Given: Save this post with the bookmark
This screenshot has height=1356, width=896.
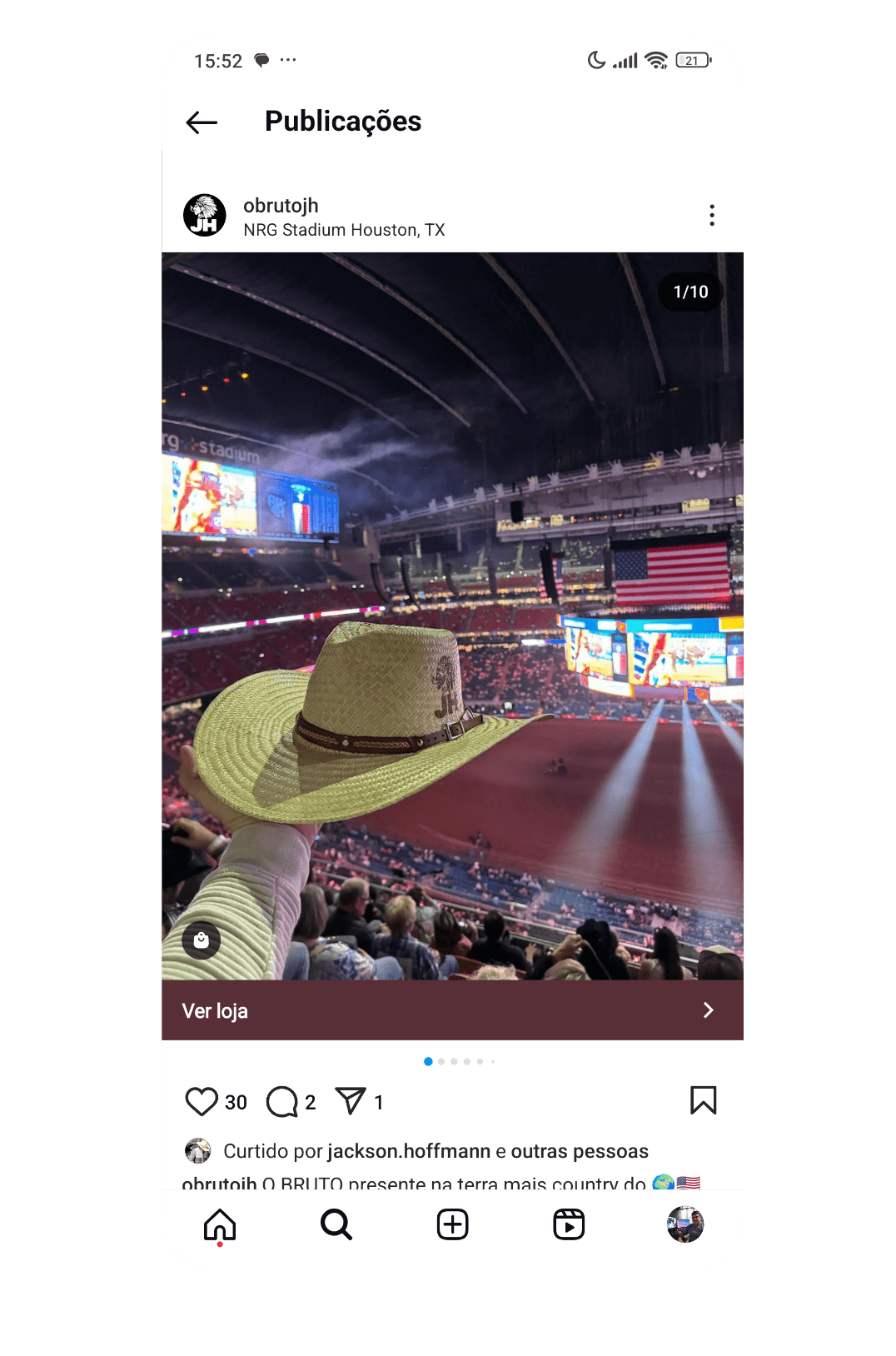Looking at the screenshot, I should 703,1100.
